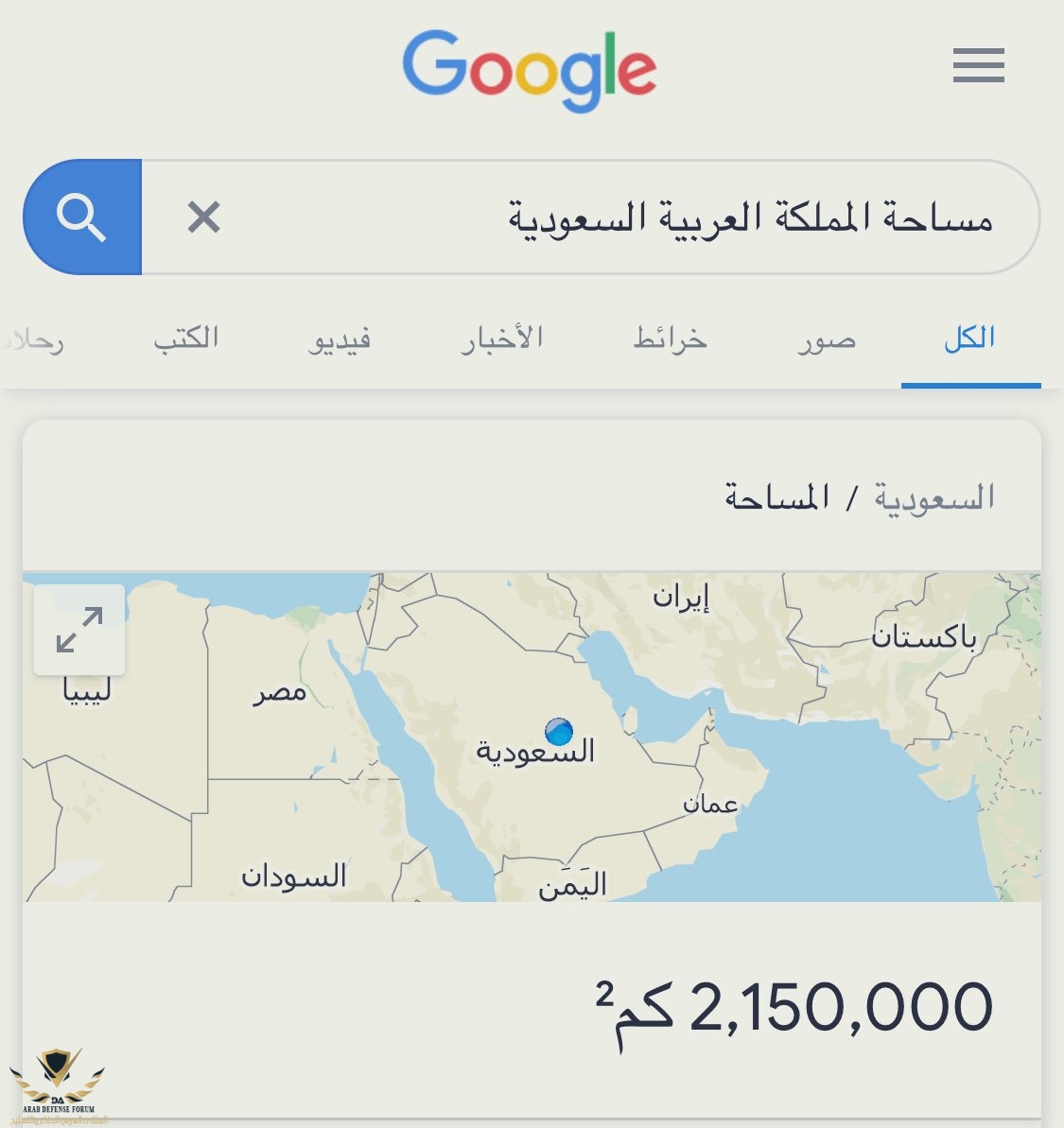Switch to the فيديو tab
The image size is (1064, 1128).
pyautogui.click(x=339, y=338)
